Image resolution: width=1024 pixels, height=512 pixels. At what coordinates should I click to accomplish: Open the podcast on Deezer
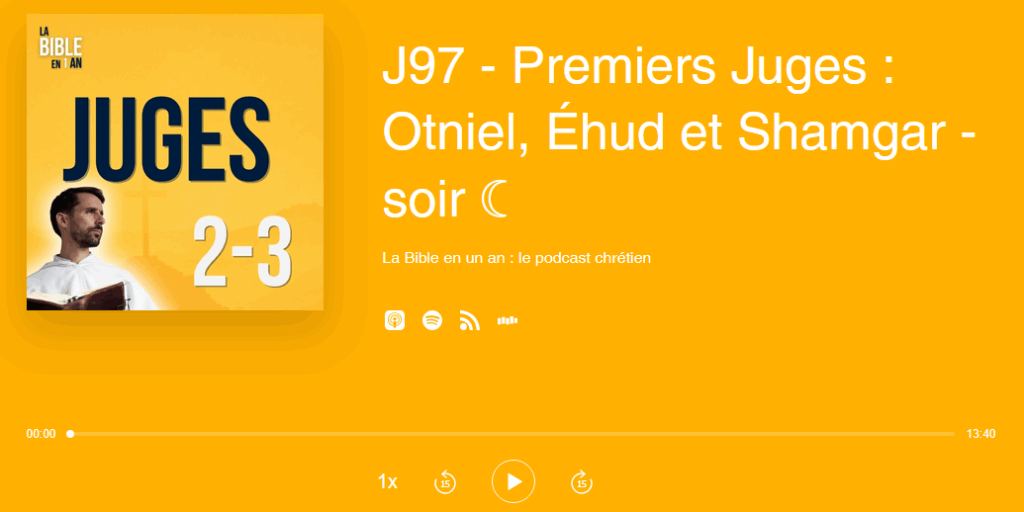(507, 321)
